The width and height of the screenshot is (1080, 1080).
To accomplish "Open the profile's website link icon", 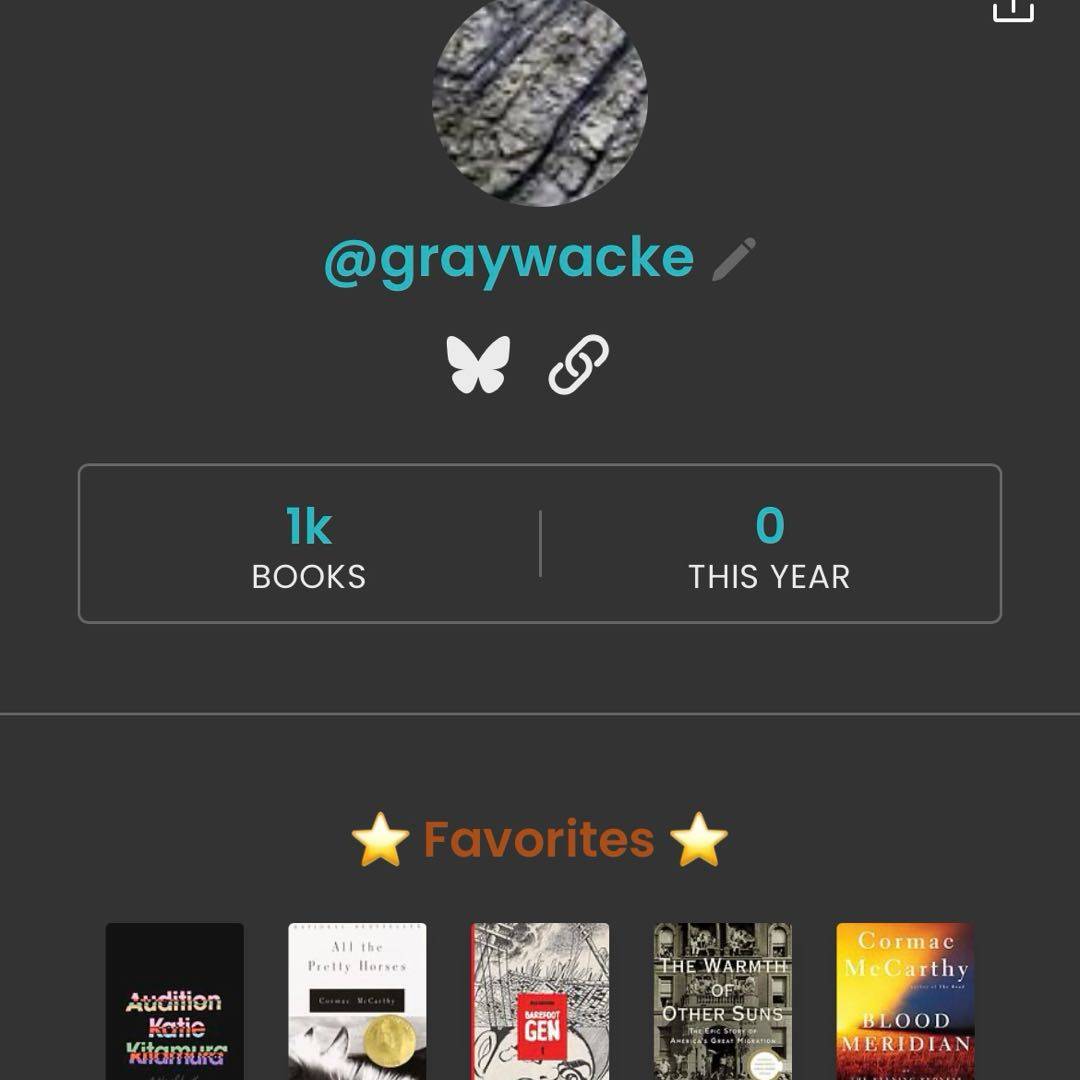I will pyautogui.click(x=579, y=364).
